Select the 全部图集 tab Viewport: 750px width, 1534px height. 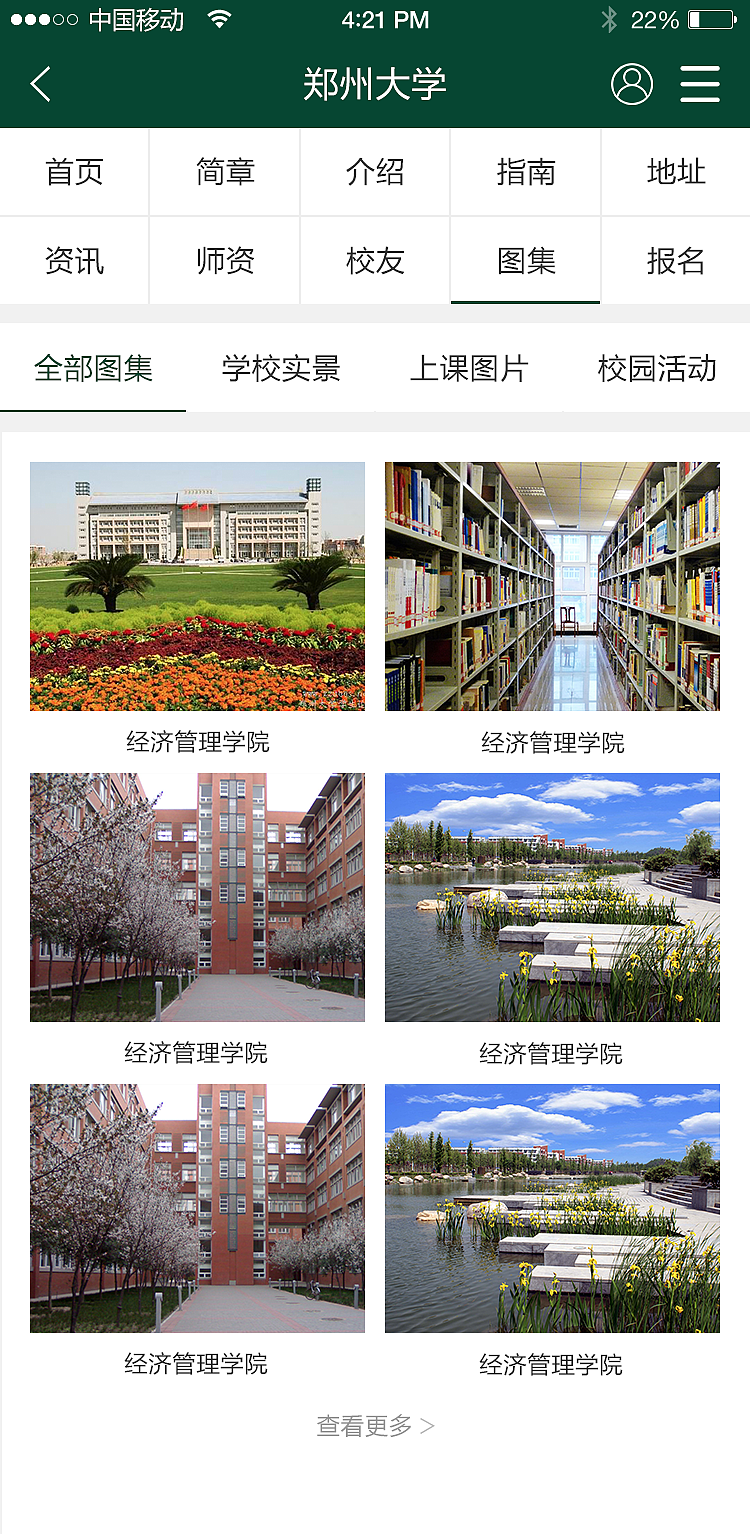pos(93,368)
